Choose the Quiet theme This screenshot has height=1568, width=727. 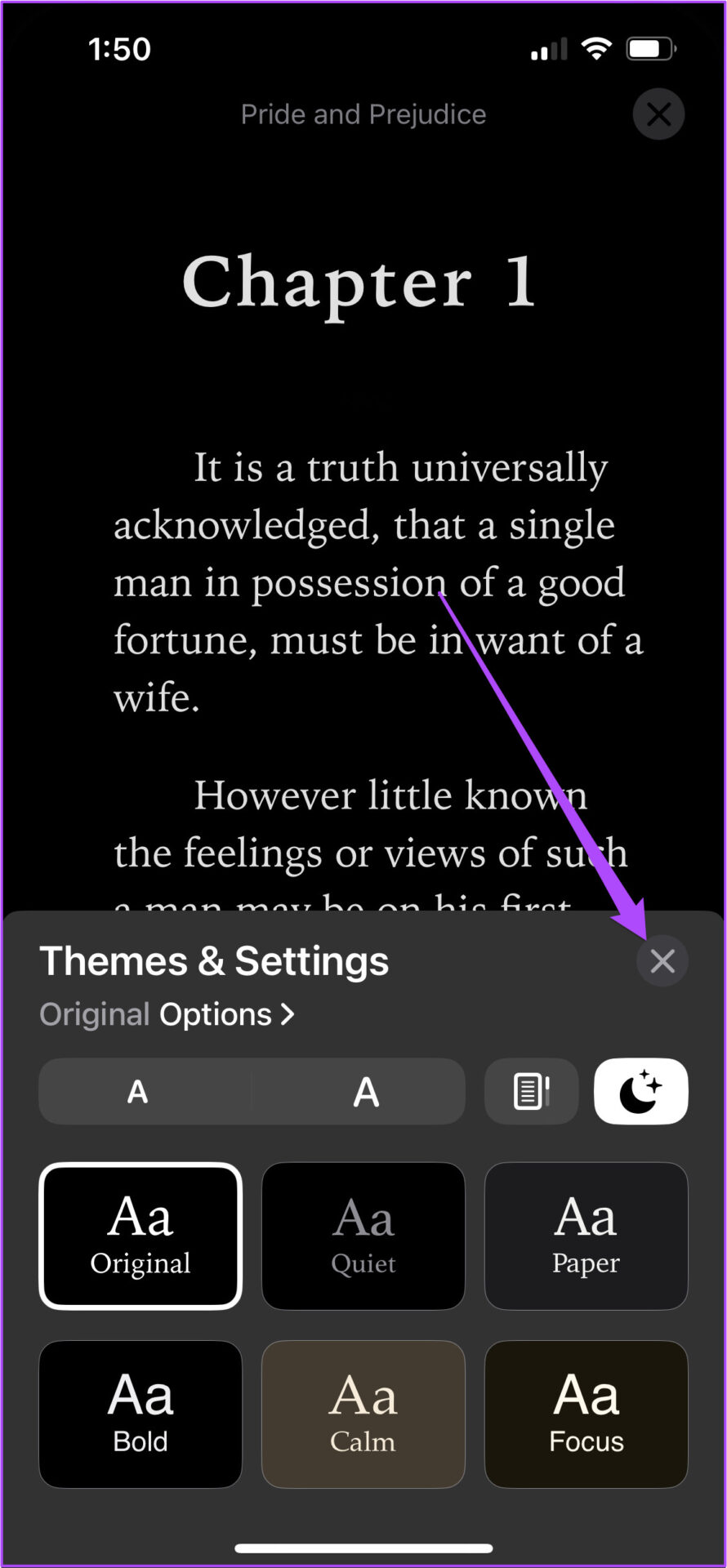click(363, 1236)
